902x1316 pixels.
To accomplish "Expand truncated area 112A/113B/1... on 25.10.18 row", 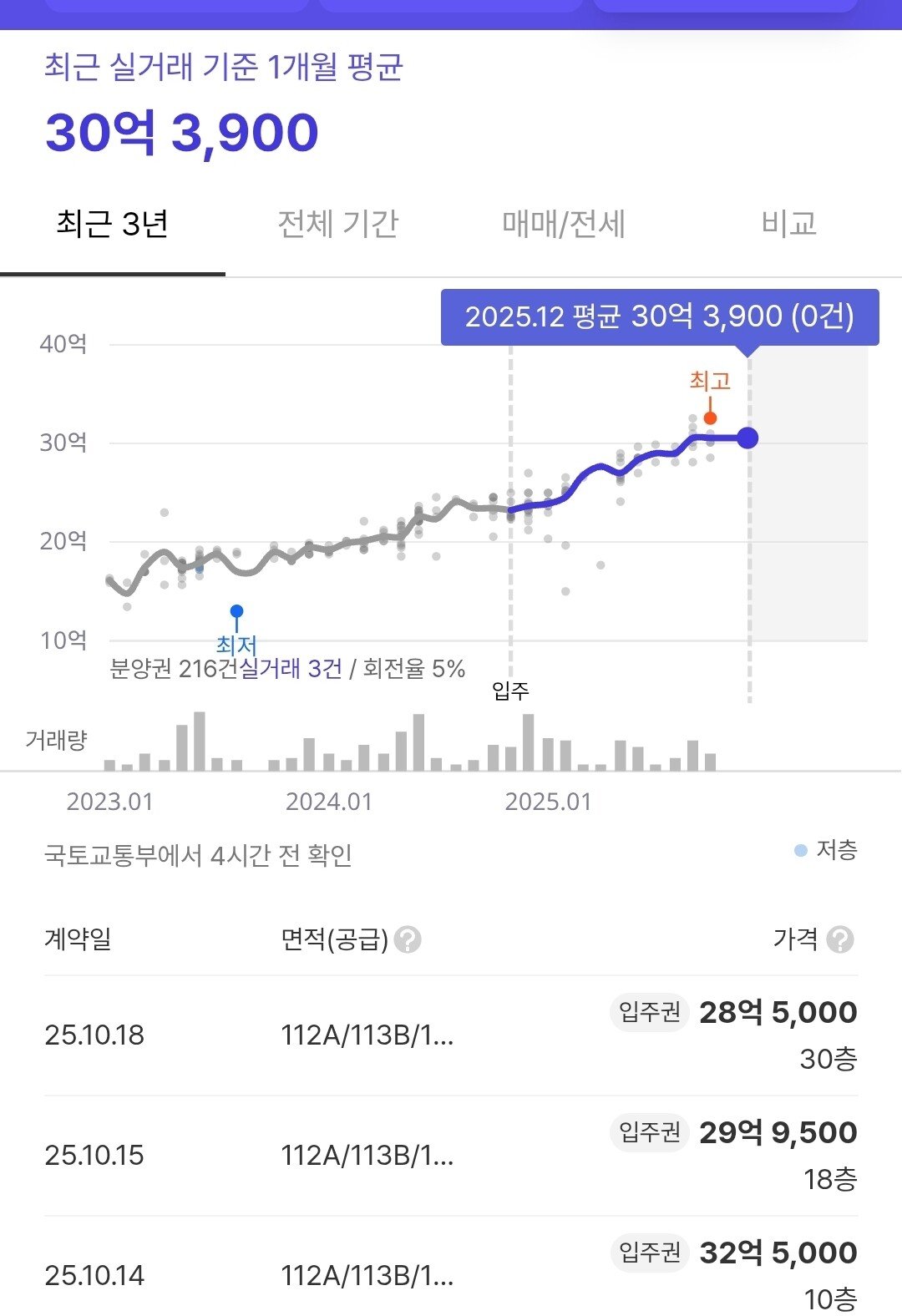I will pos(366,1034).
